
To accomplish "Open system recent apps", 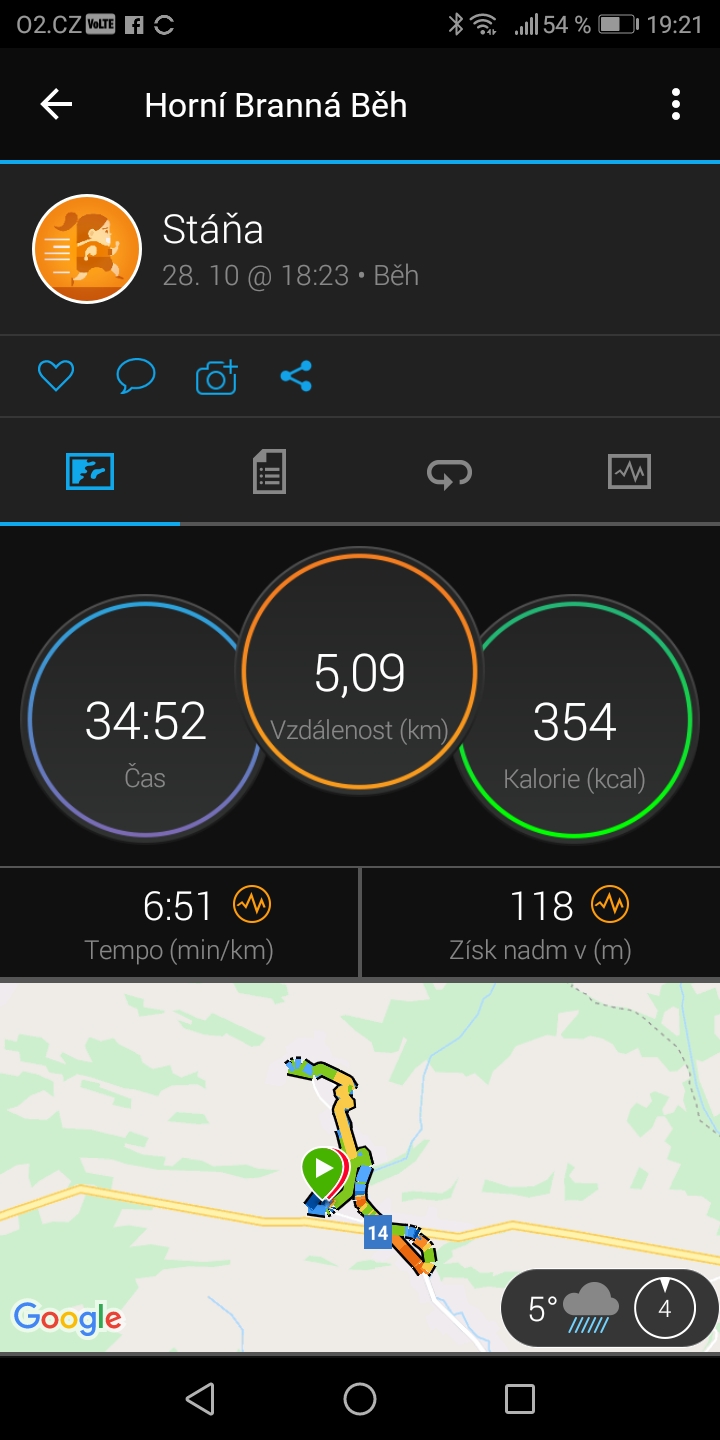I will pyautogui.click(x=520, y=1398).
